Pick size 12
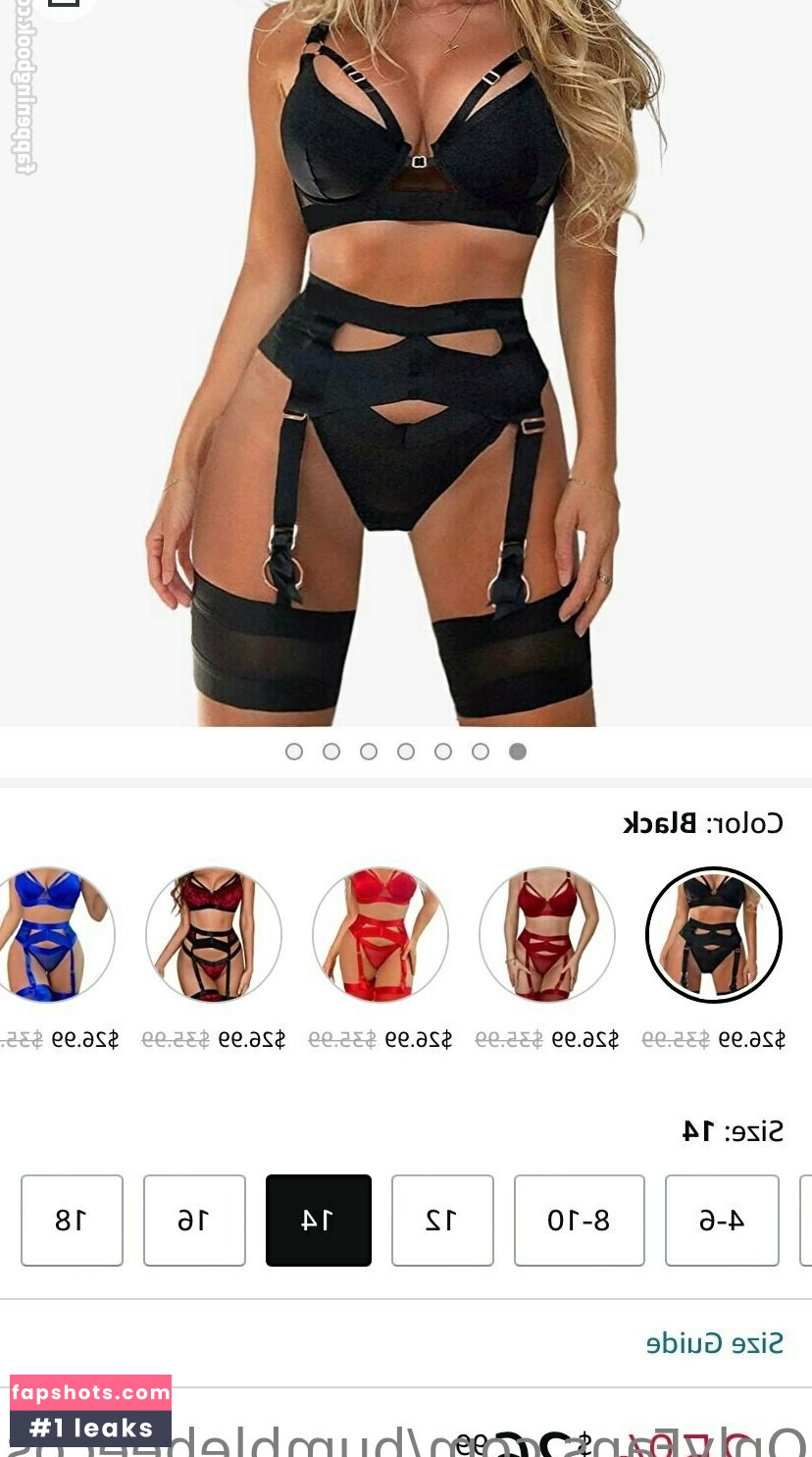Viewport: 812px width, 1457px height. coord(442,1221)
